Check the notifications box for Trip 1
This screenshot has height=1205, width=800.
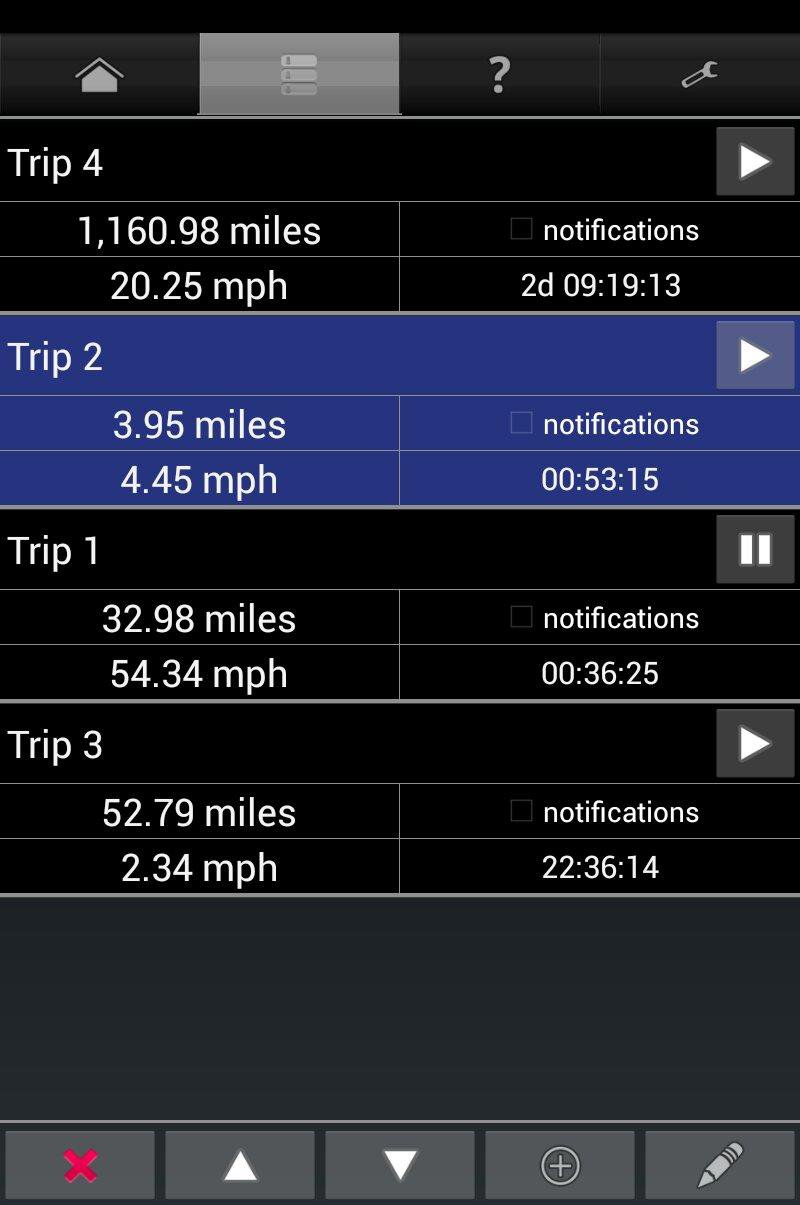coord(521,617)
